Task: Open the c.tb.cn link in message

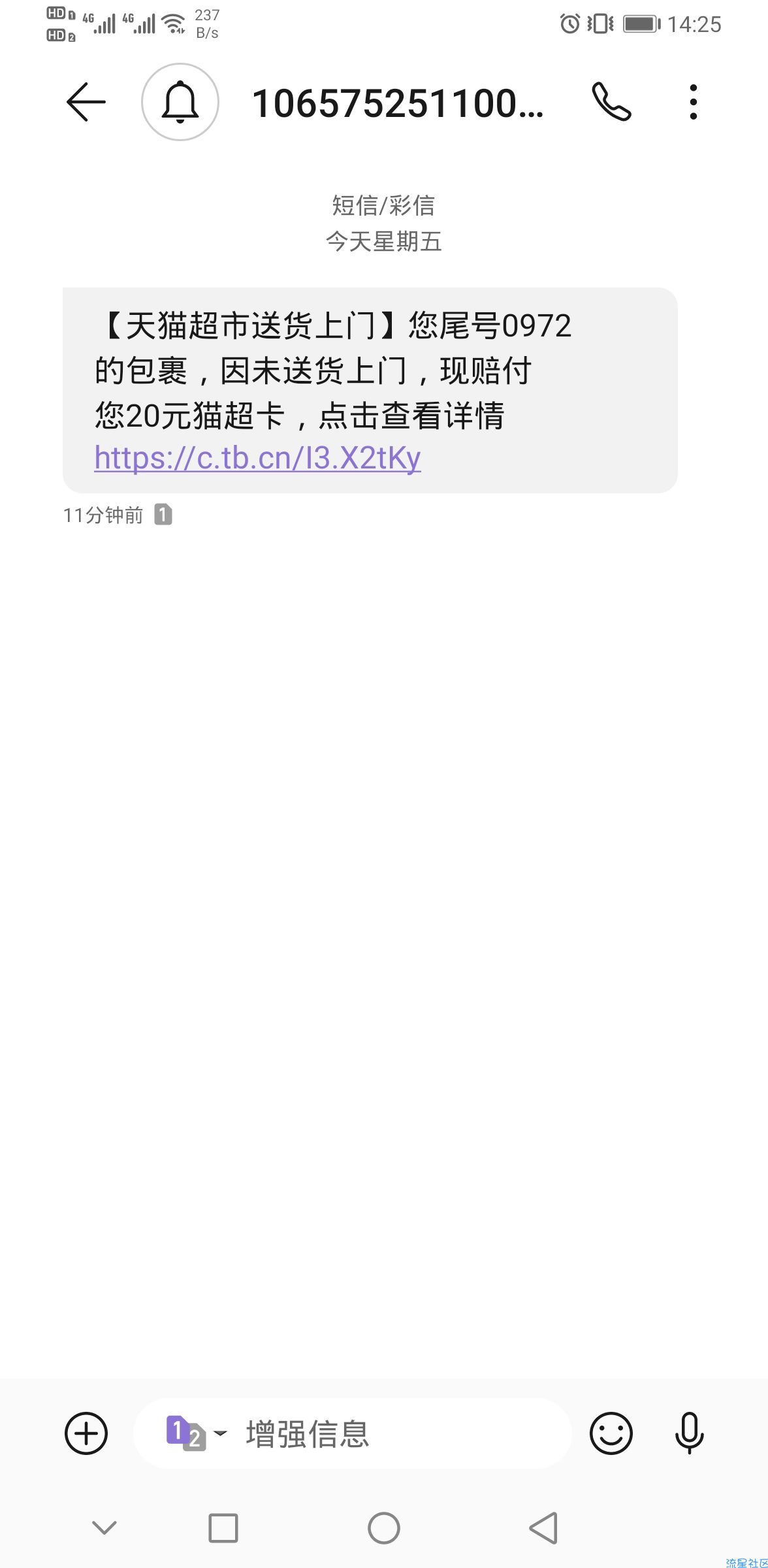Action: pyautogui.click(x=257, y=457)
